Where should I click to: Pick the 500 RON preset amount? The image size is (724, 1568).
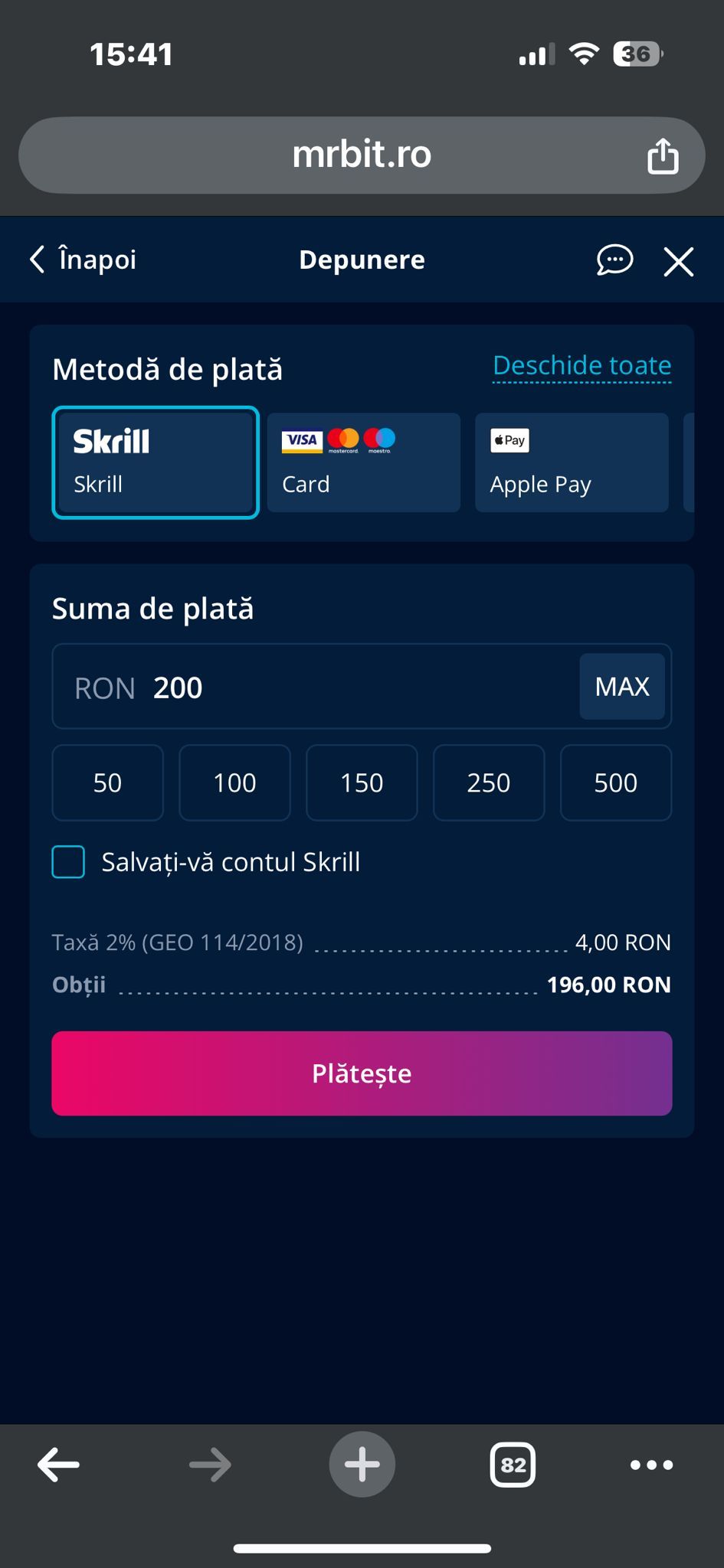click(x=616, y=782)
